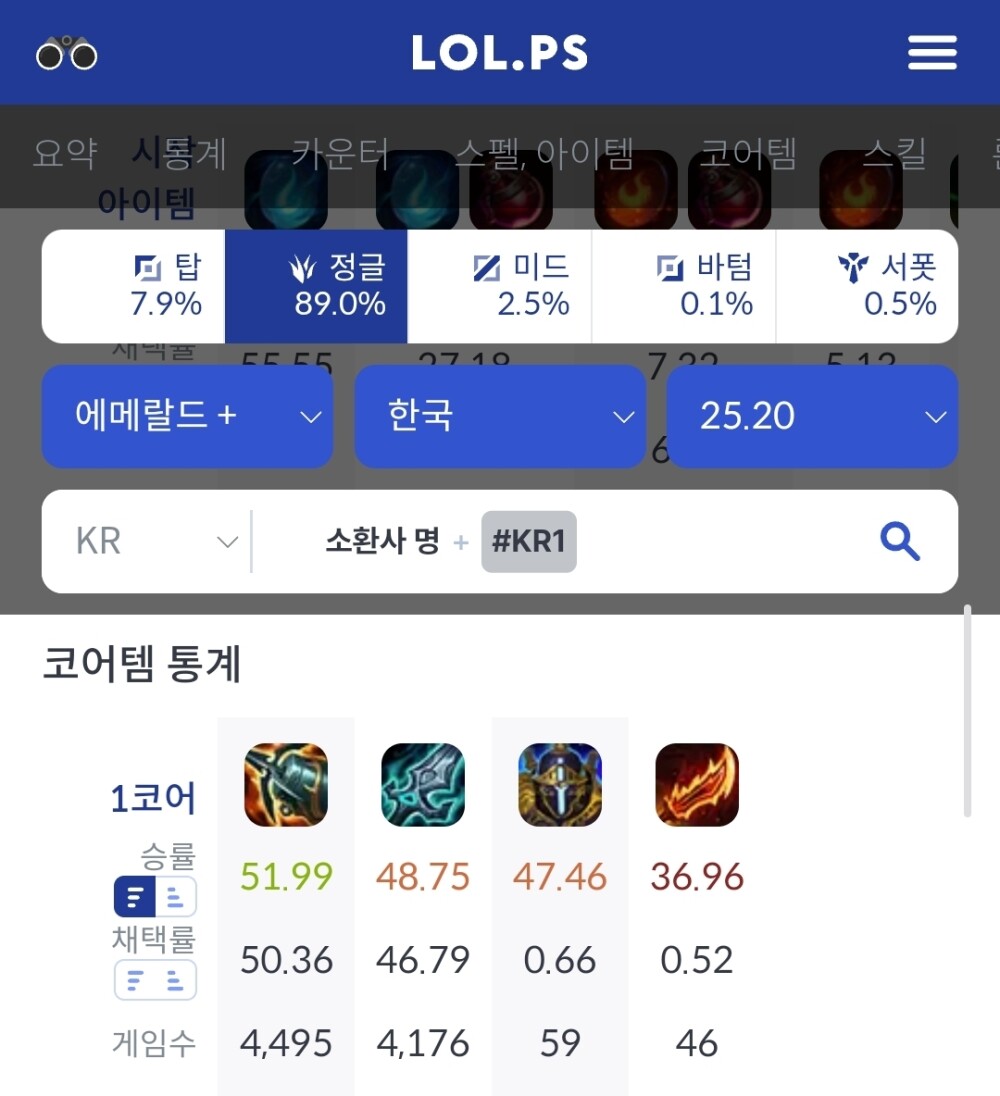The image size is (1000, 1096).
Task: Switch to the 요약 tab
Action: [65, 154]
